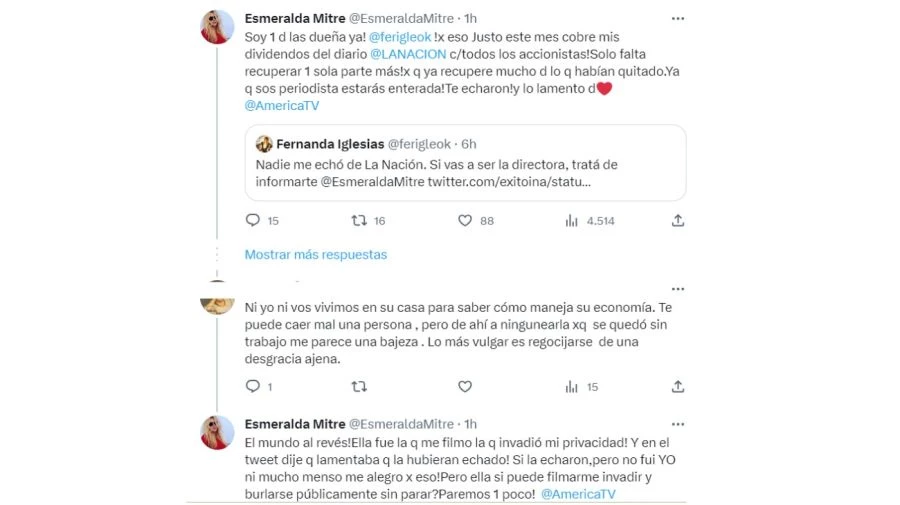Image resolution: width=900 pixels, height=505 pixels.
Task: View analytics of tweet with 15 views
Action: pyautogui.click(x=572, y=386)
